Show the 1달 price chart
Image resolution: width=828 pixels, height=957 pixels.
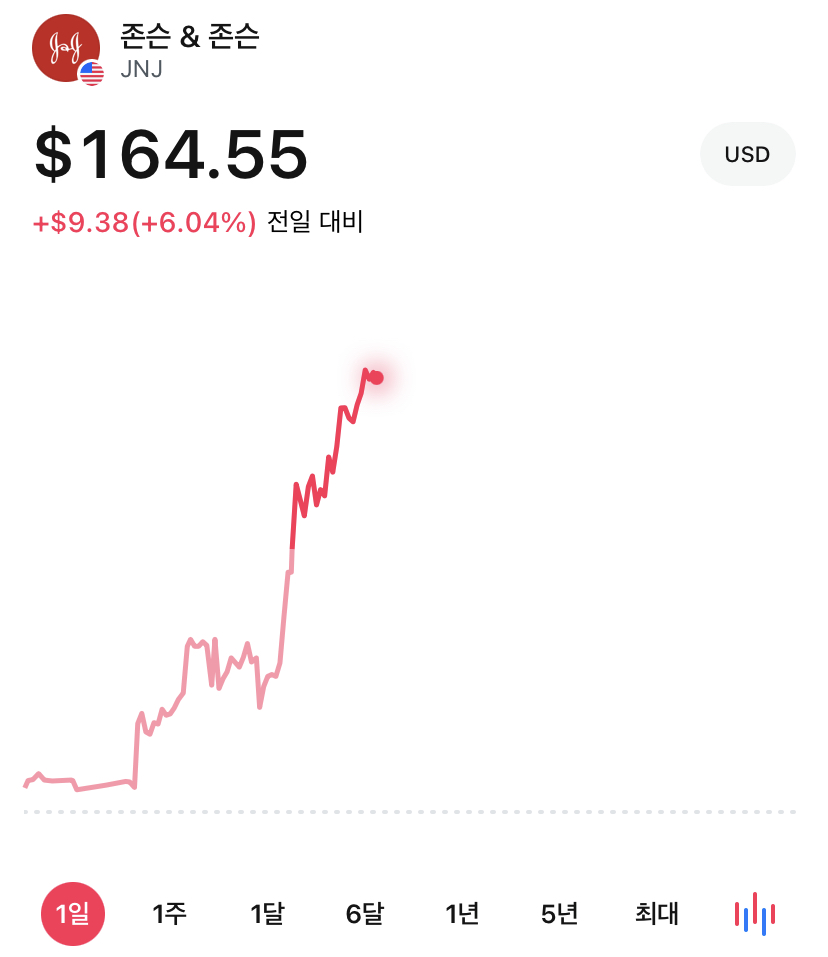(x=267, y=913)
